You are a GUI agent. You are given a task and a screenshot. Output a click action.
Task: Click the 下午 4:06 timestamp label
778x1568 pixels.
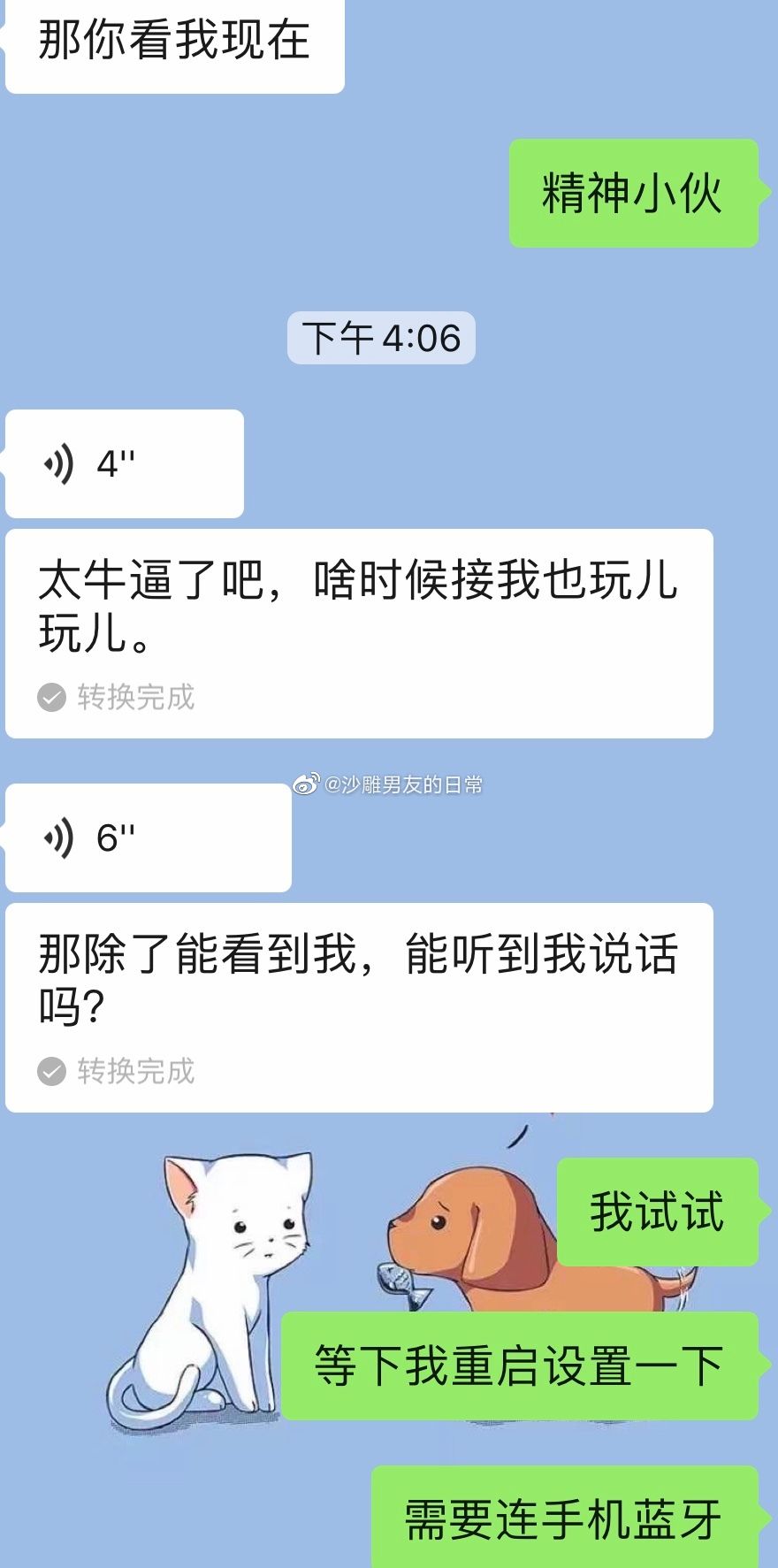click(x=382, y=336)
